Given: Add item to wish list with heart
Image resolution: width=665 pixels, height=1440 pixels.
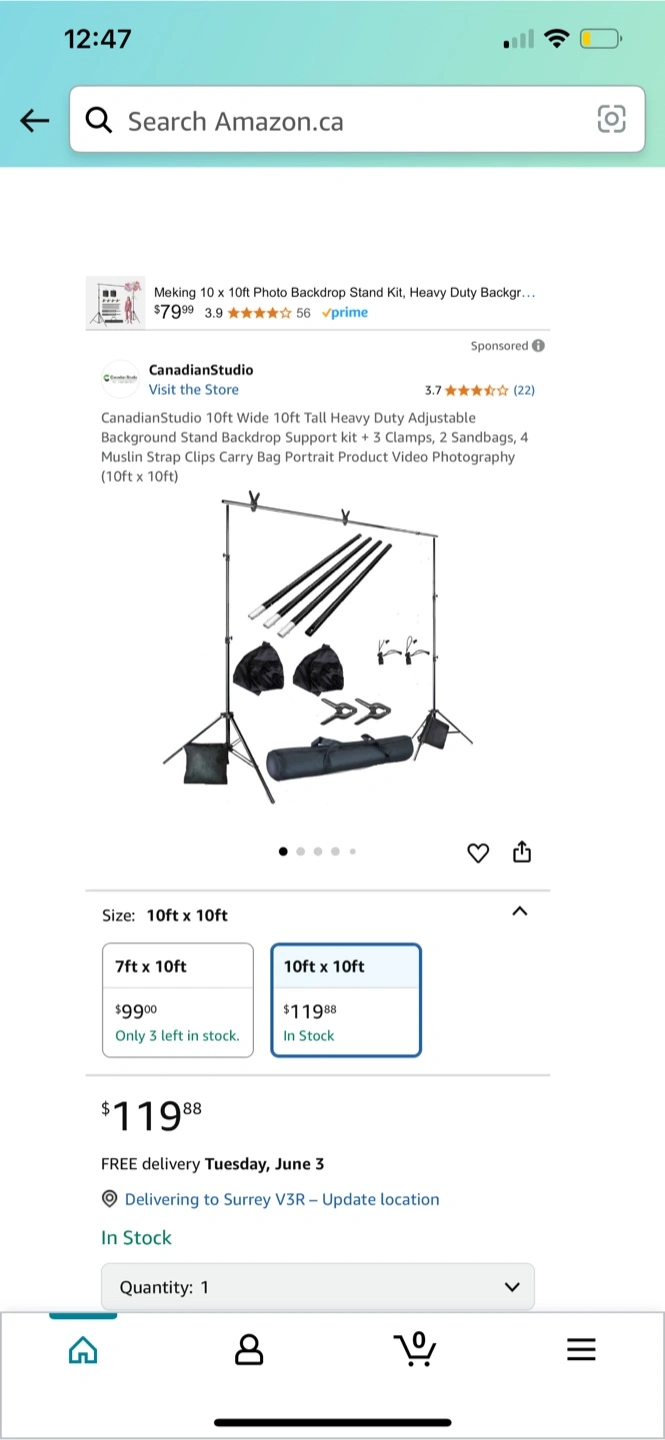Looking at the screenshot, I should pyautogui.click(x=479, y=852).
